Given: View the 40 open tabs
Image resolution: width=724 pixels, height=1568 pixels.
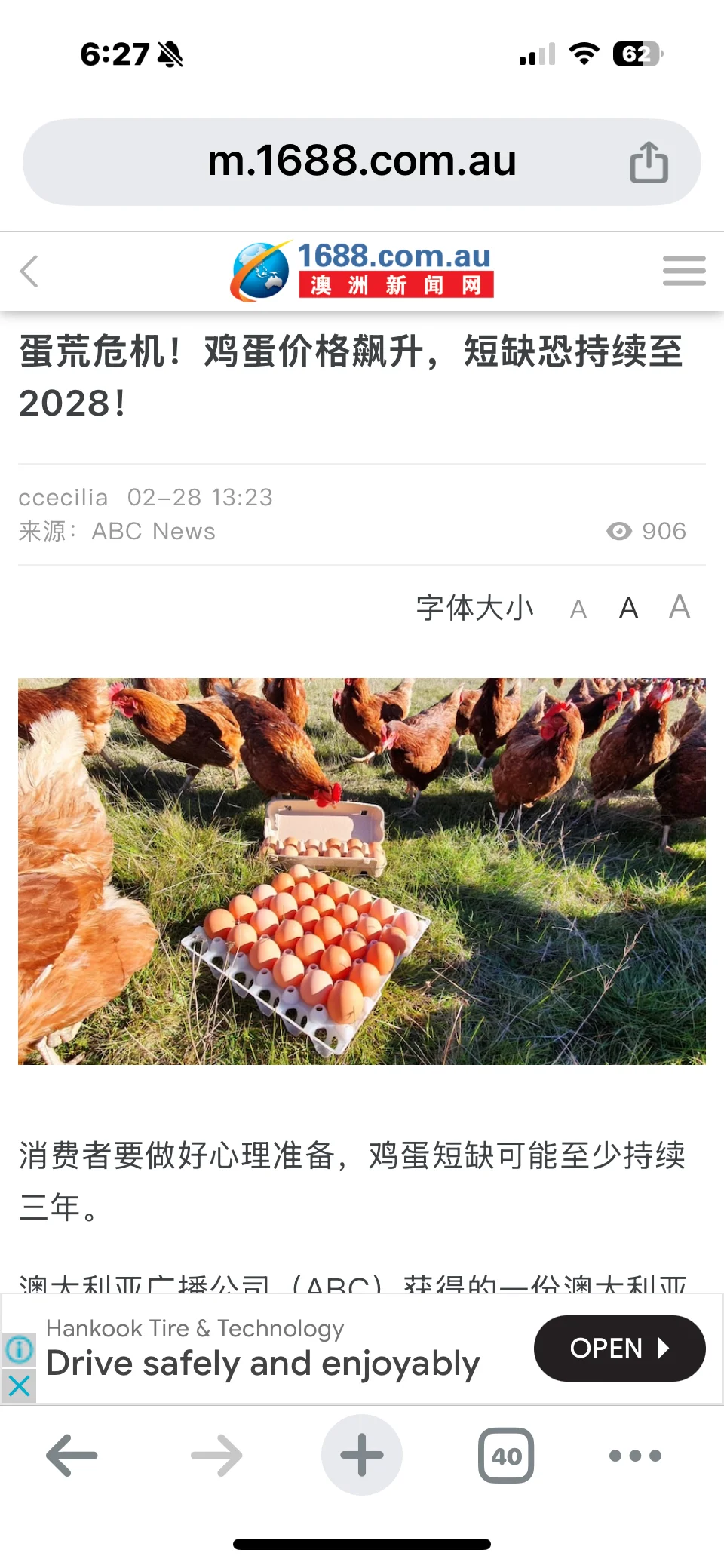Looking at the screenshot, I should tap(506, 1455).
